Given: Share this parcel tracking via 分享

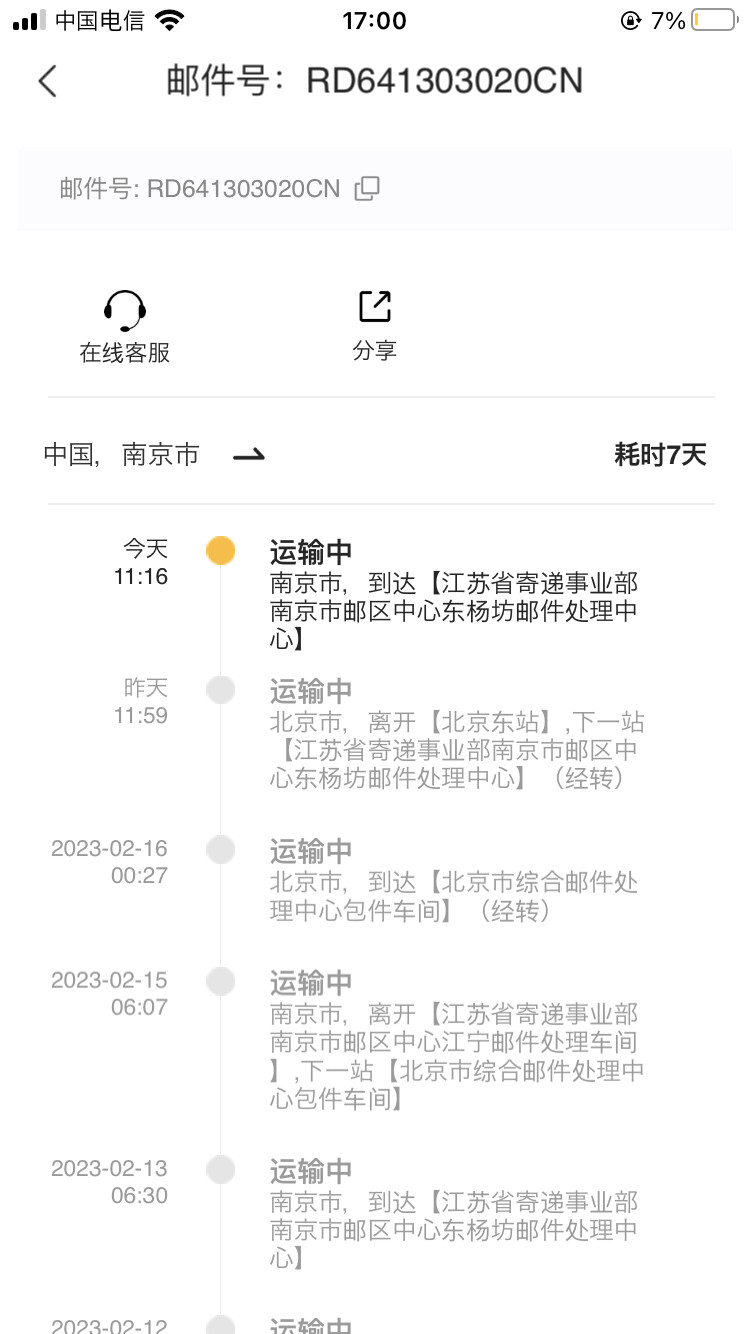Looking at the screenshot, I should [375, 326].
